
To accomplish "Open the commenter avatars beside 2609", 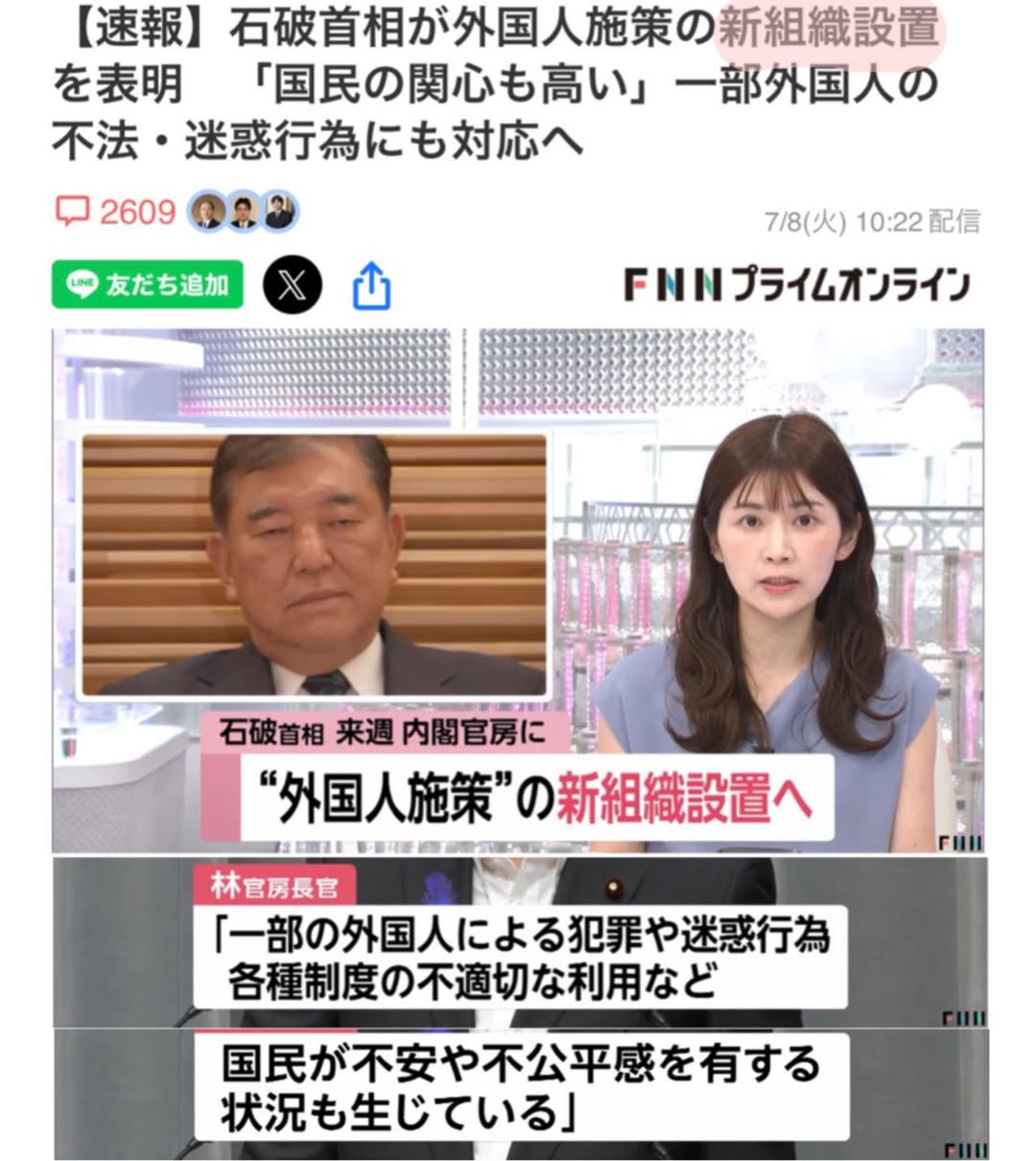I will click(x=244, y=212).
